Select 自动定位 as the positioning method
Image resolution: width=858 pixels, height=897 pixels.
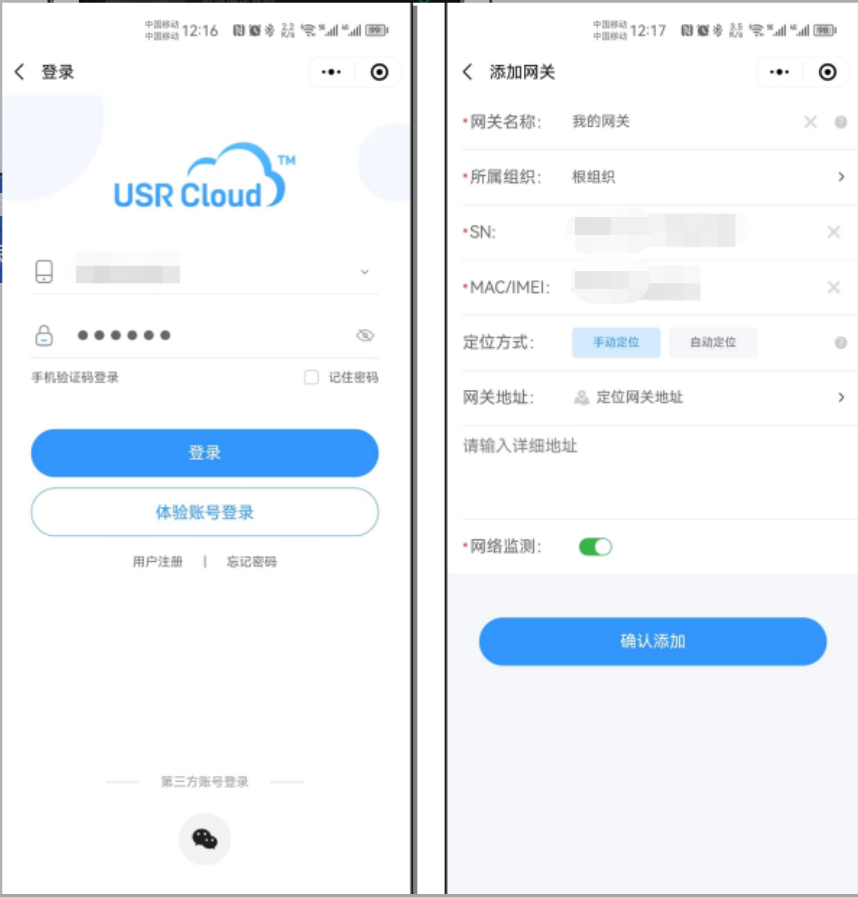tap(713, 342)
